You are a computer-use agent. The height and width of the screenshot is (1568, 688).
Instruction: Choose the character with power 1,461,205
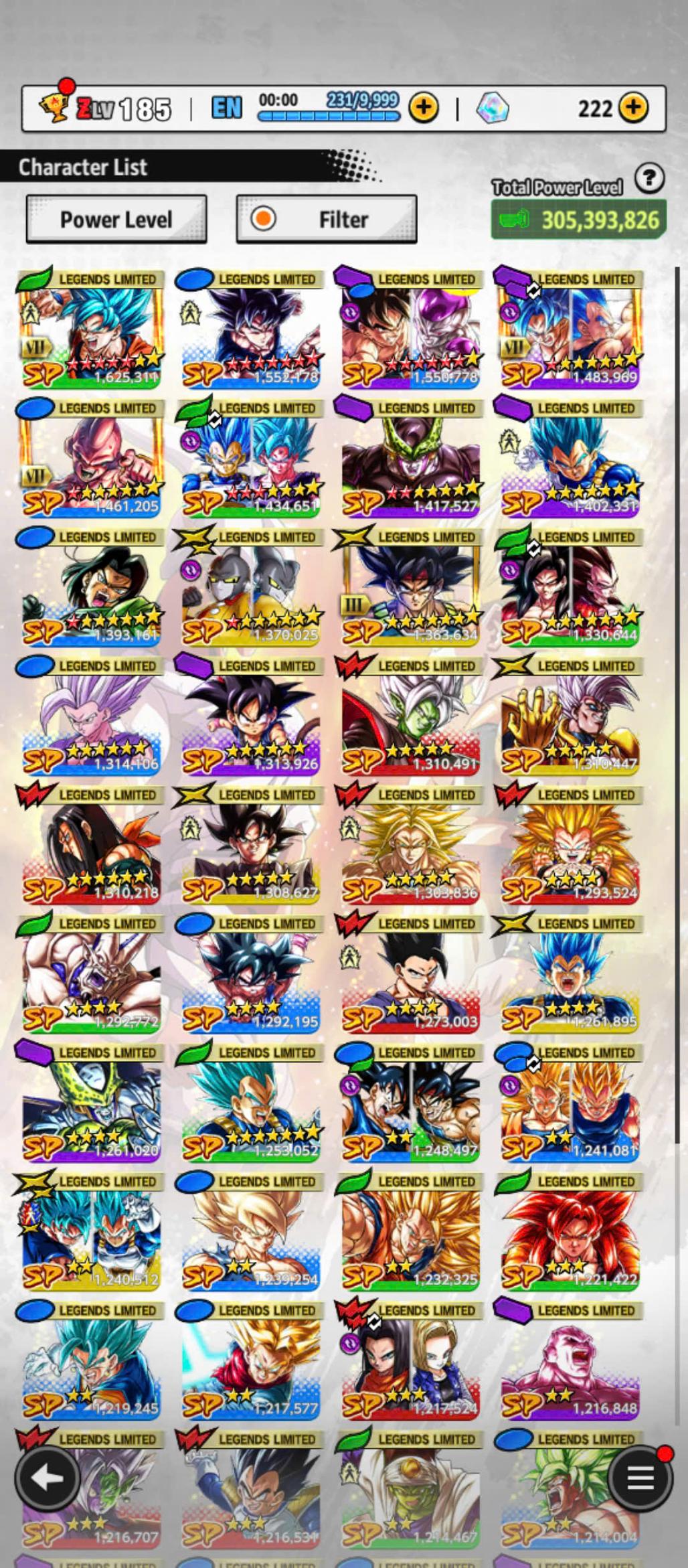92,459
